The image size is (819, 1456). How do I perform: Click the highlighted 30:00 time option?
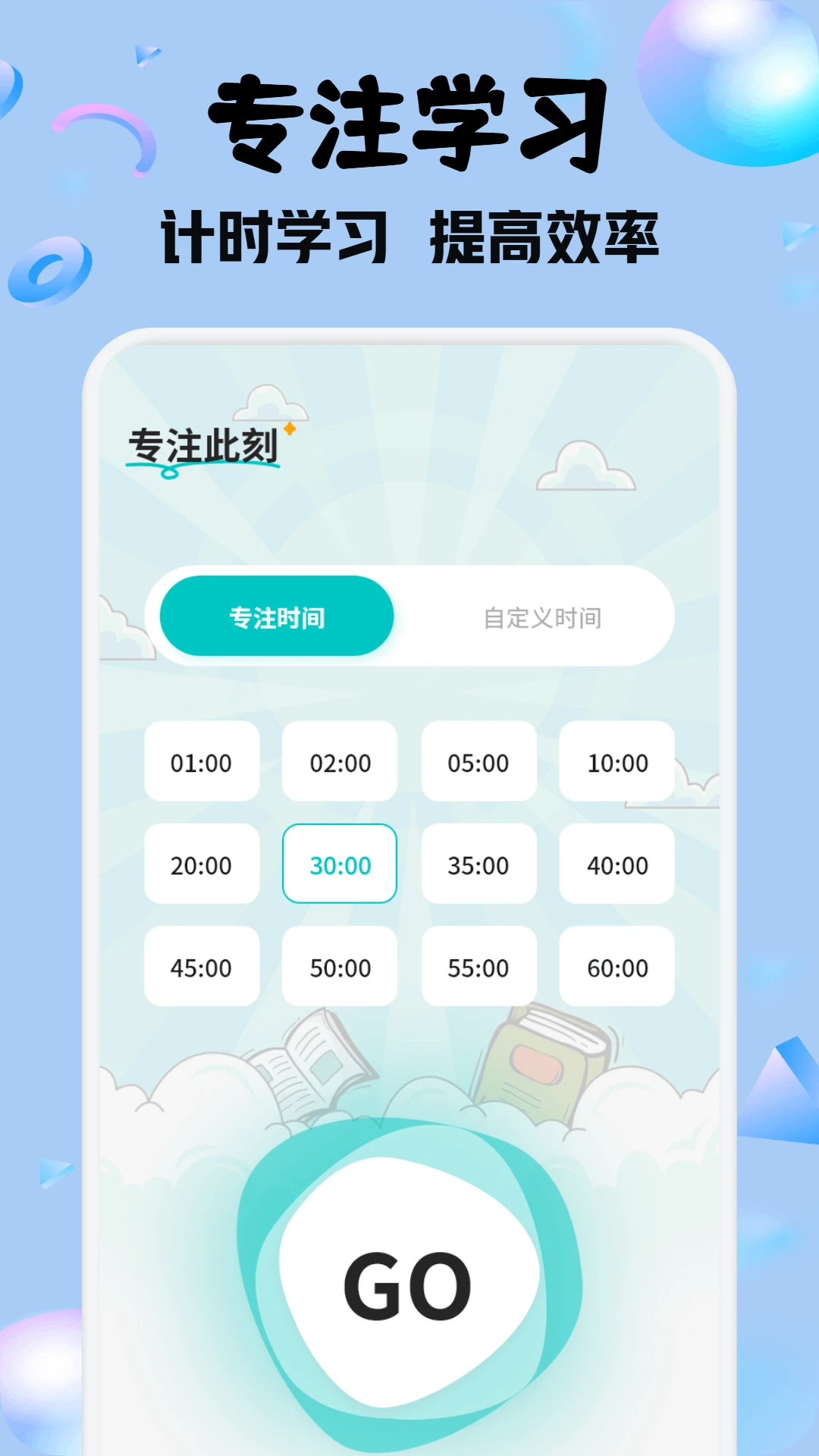(x=339, y=864)
